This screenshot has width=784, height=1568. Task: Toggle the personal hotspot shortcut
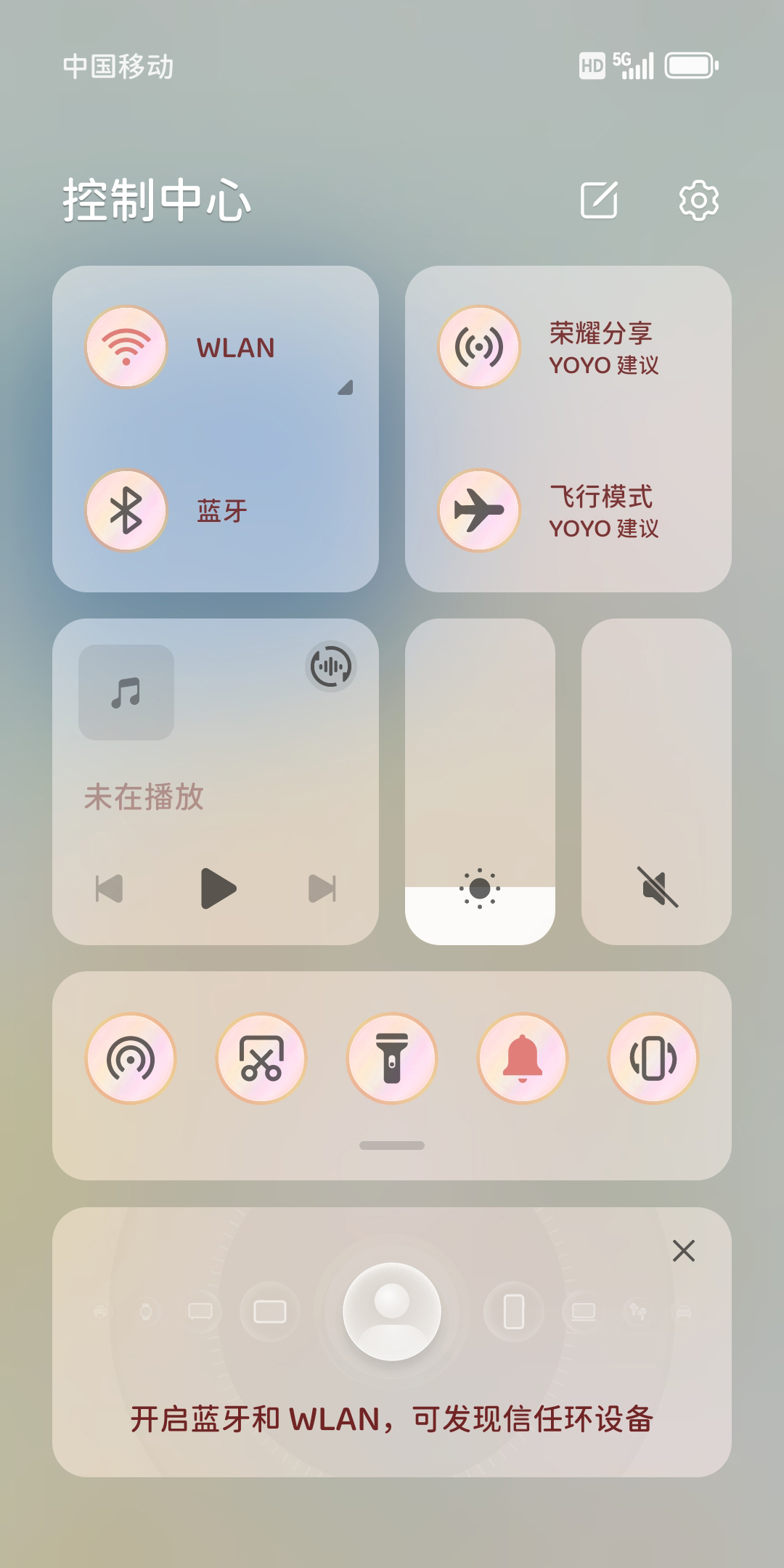[x=131, y=1058]
